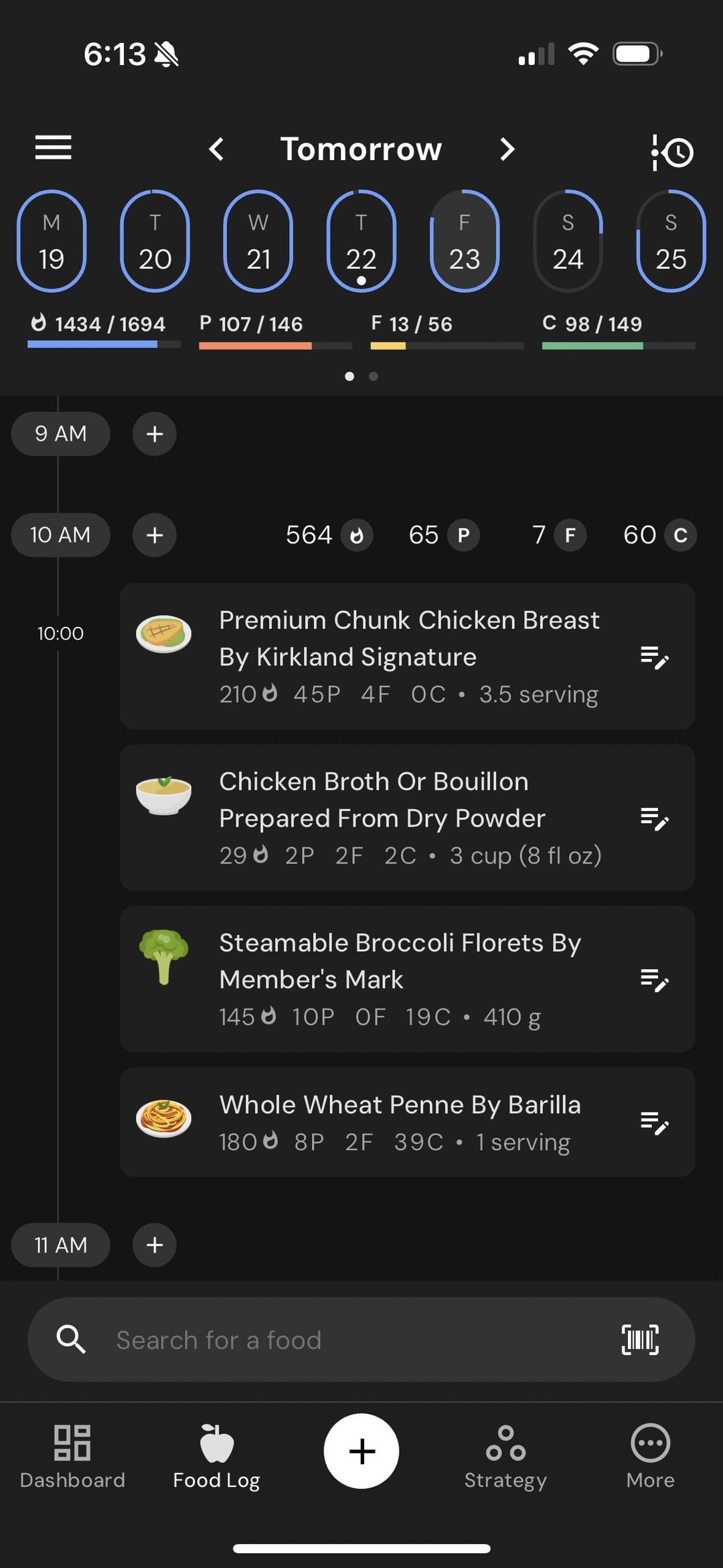Go to the next day arrow

(x=507, y=149)
